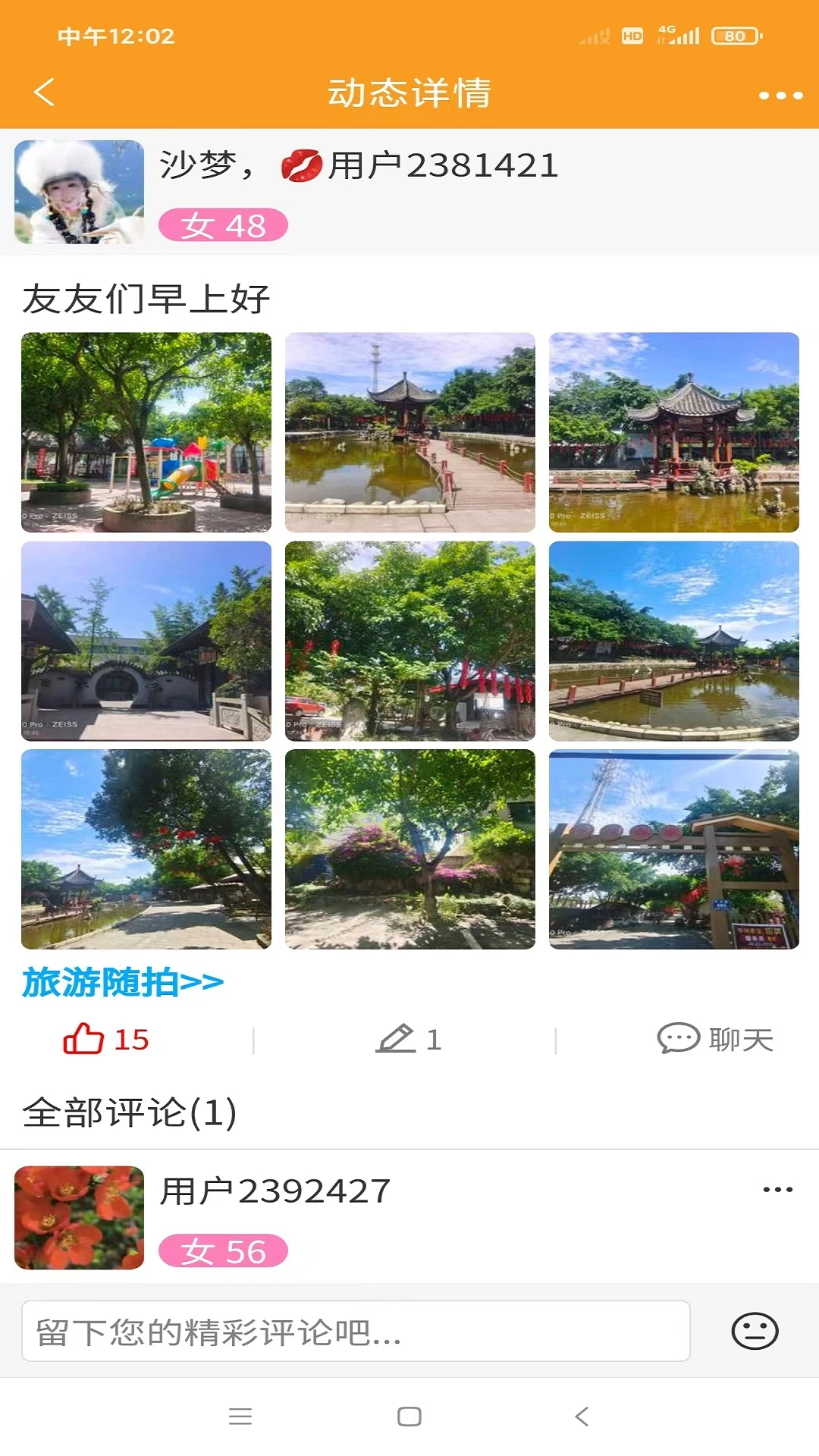Open the emoji picker smiley icon
Screen dimensions: 819x1456
tap(752, 1329)
